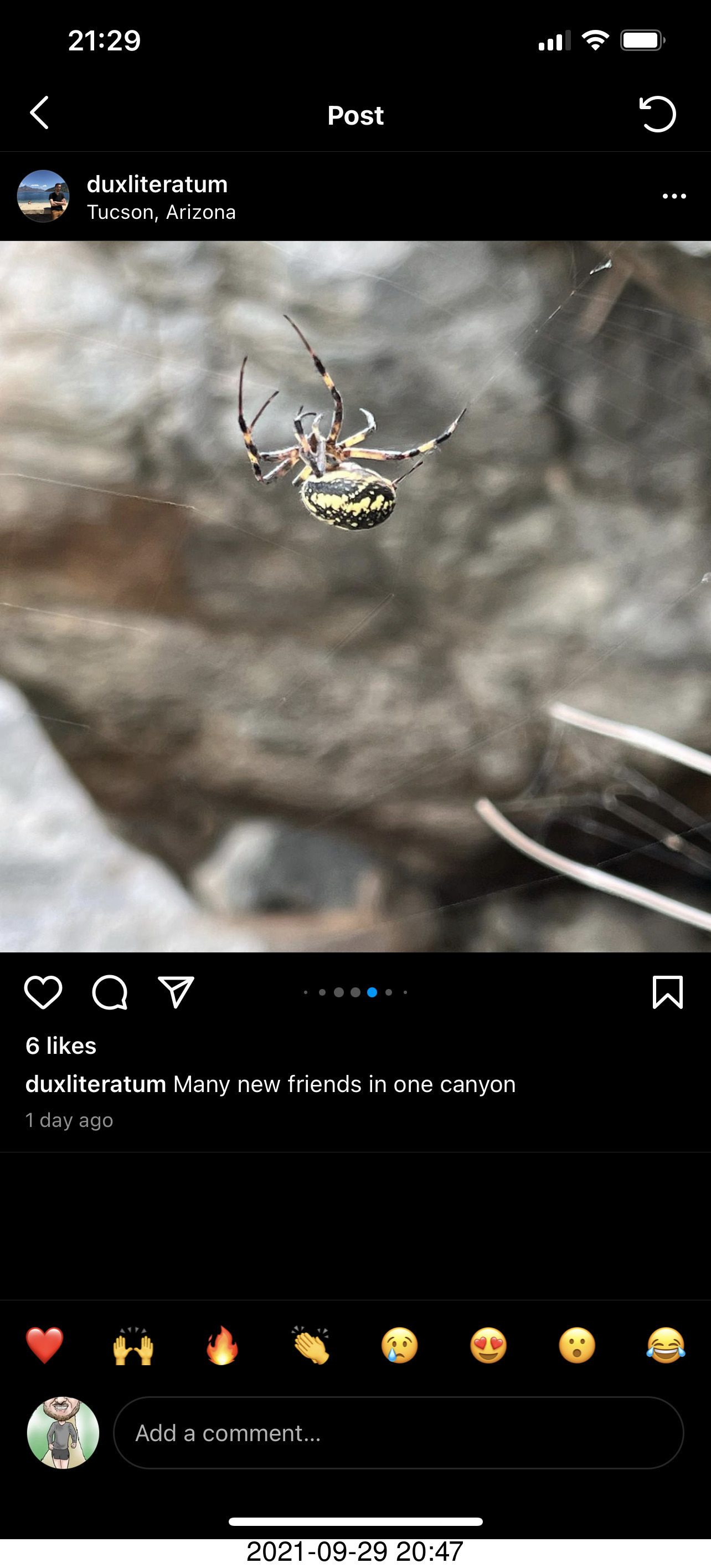React with the surprised face emoji
711x1568 pixels.
(577, 1345)
